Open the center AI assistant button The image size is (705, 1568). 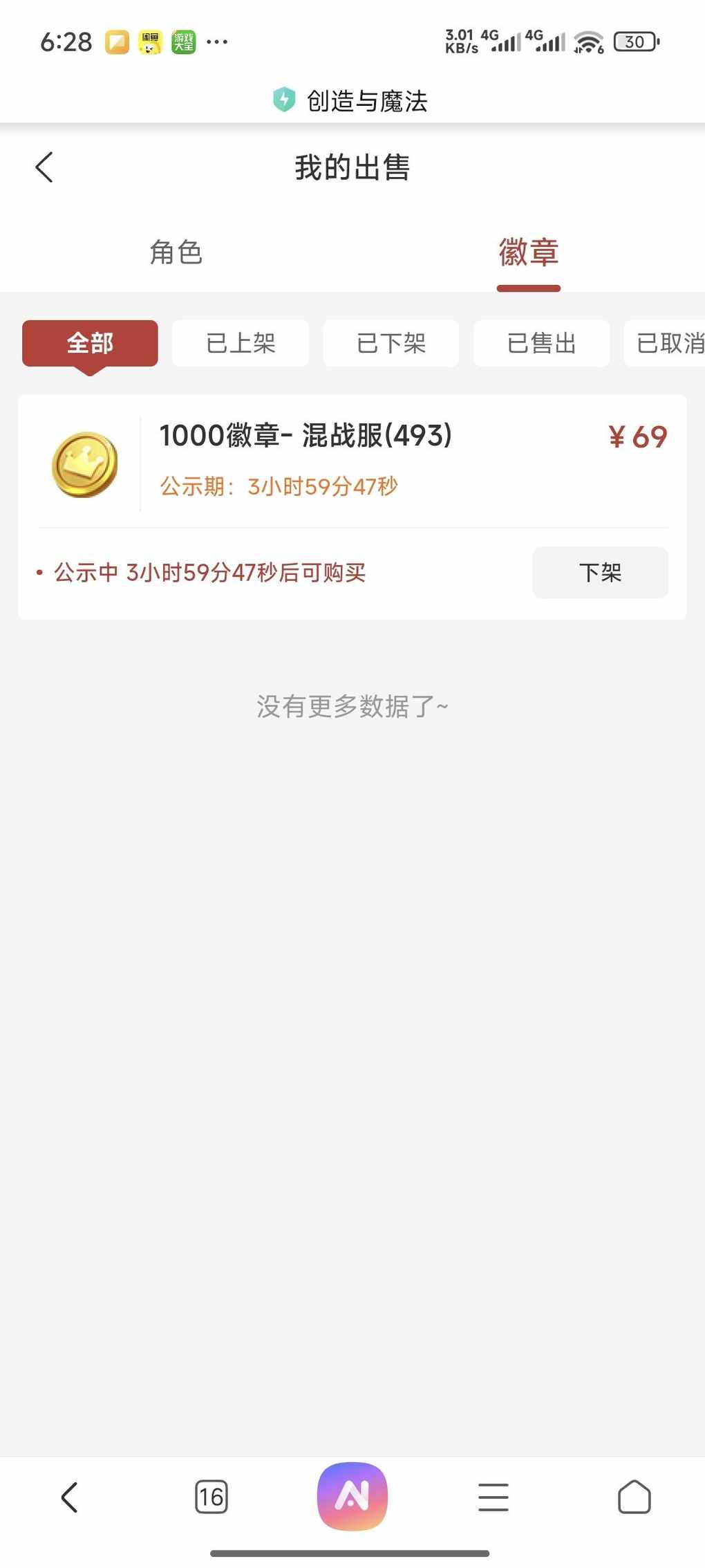click(x=352, y=1496)
